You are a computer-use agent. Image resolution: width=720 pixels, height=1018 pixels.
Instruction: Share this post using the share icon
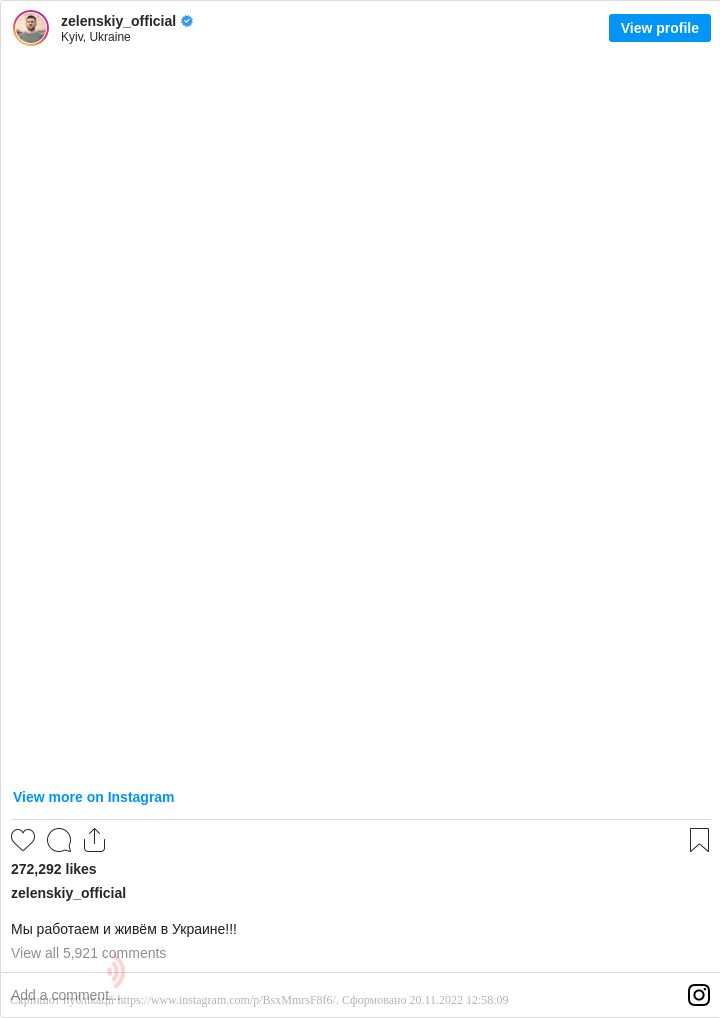94,840
